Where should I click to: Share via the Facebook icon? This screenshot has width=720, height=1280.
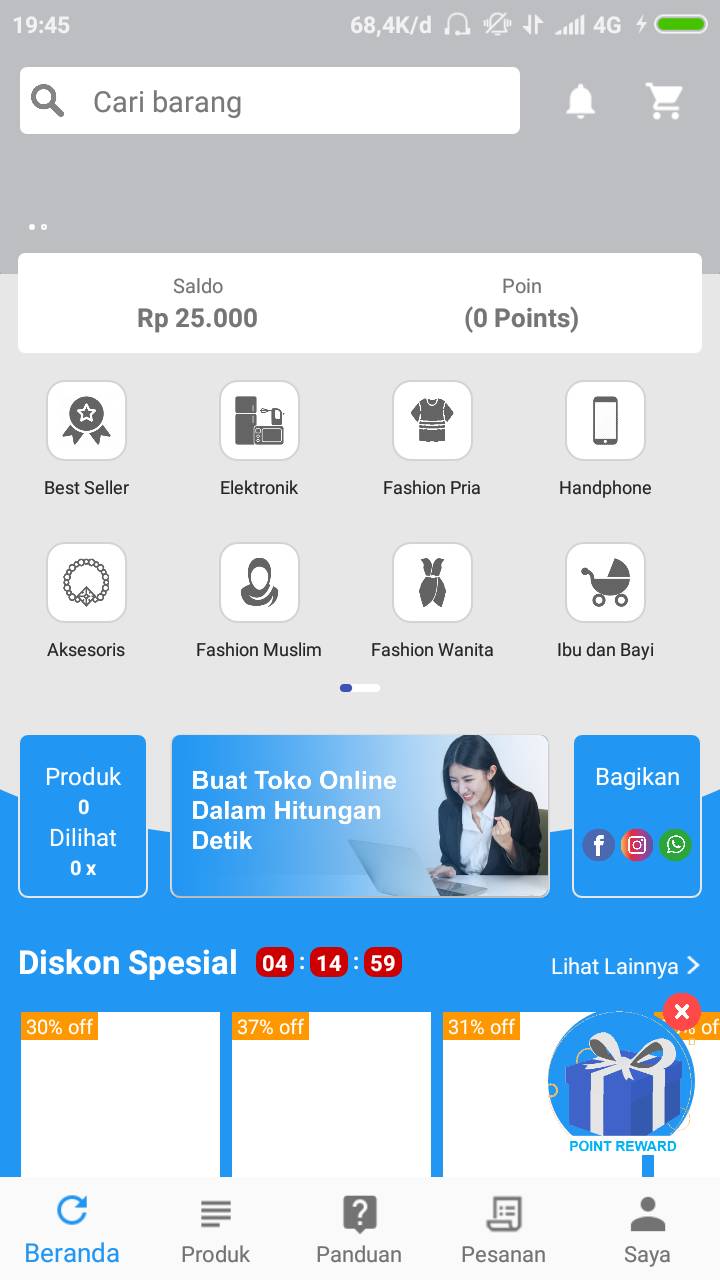coord(598,845)
